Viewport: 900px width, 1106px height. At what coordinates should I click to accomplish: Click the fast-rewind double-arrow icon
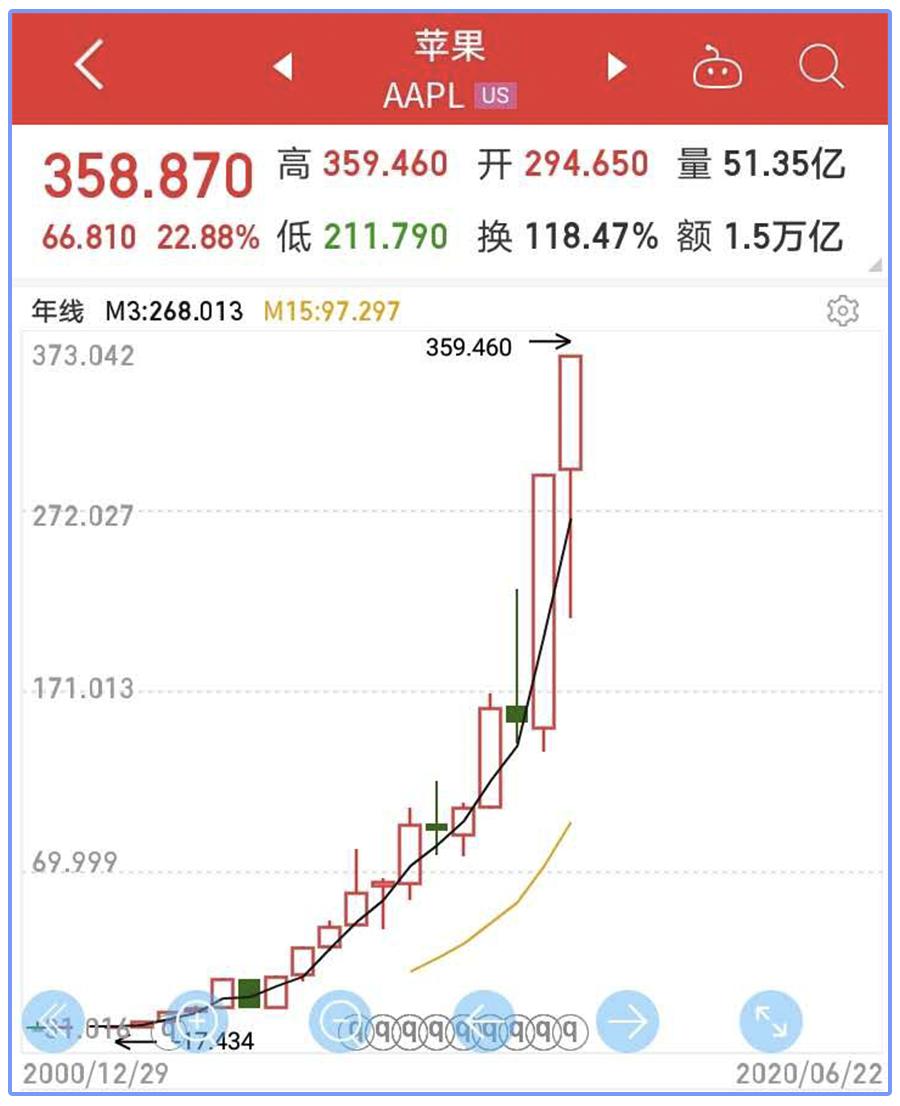[54, 1020]
